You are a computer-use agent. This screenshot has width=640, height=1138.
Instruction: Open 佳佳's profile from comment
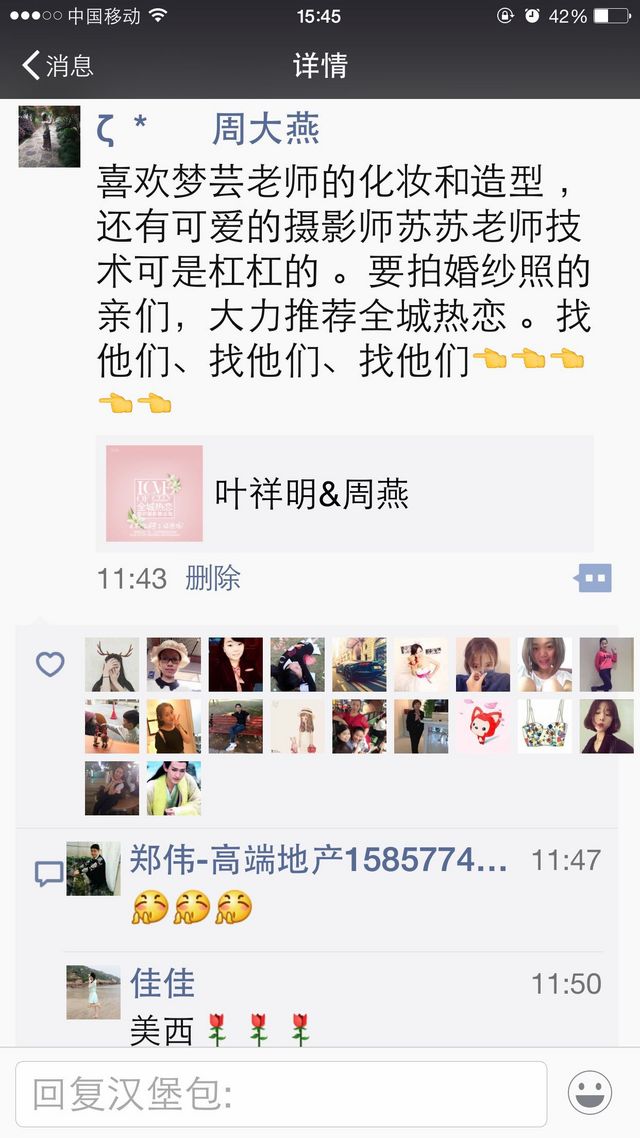[x=163, y=983]
